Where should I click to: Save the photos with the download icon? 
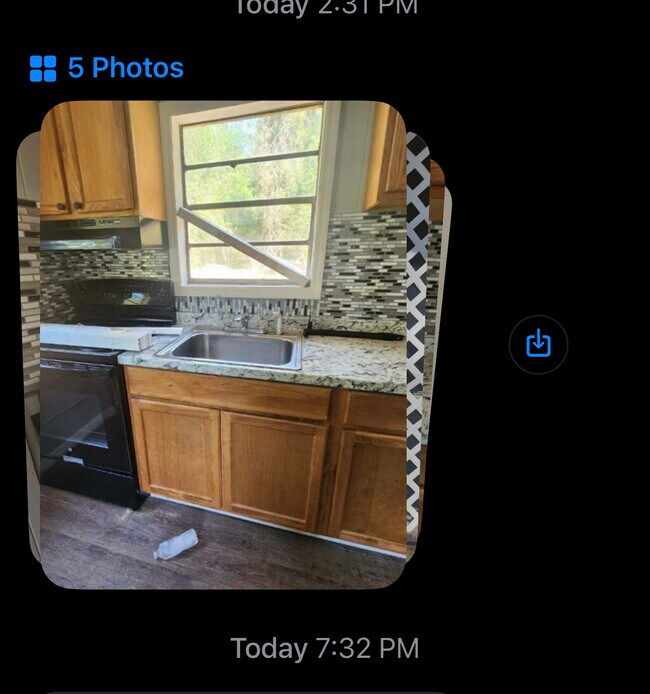click(x=538, y=344)
